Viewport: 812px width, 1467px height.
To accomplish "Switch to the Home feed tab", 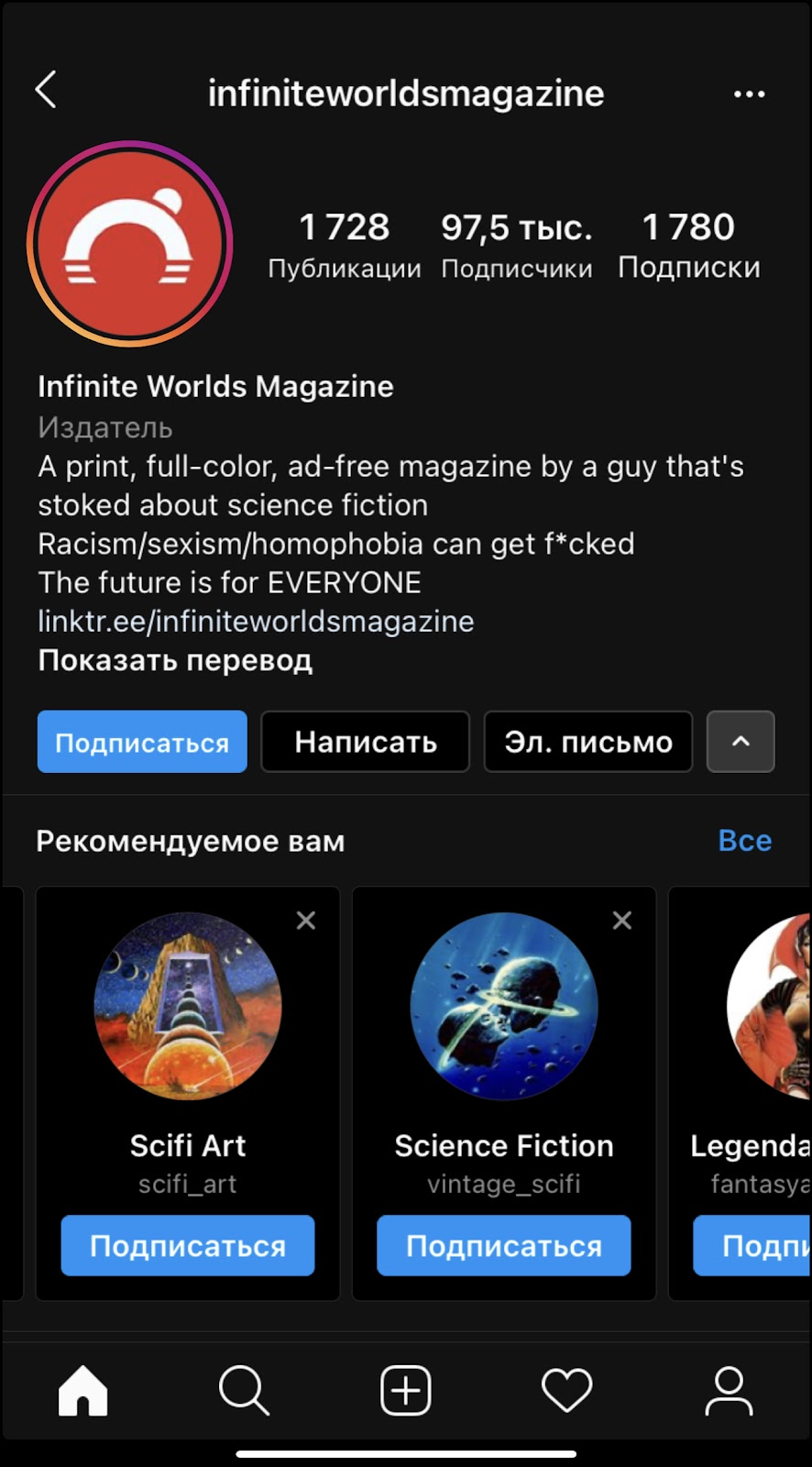I will (83, 1390).
